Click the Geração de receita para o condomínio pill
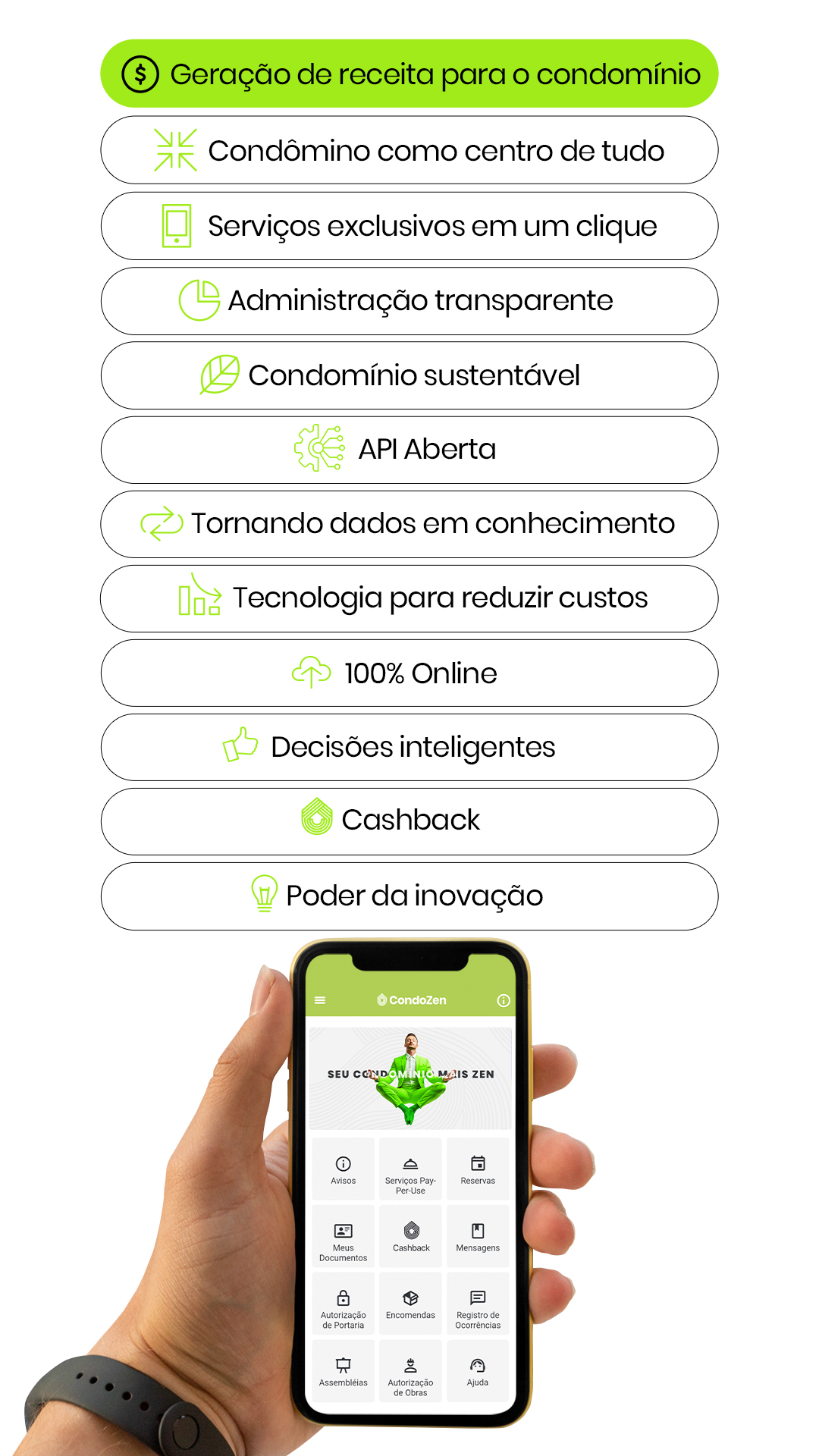Image resolution: width=819 pixels, height=1456 pixels. pos(409,74)
